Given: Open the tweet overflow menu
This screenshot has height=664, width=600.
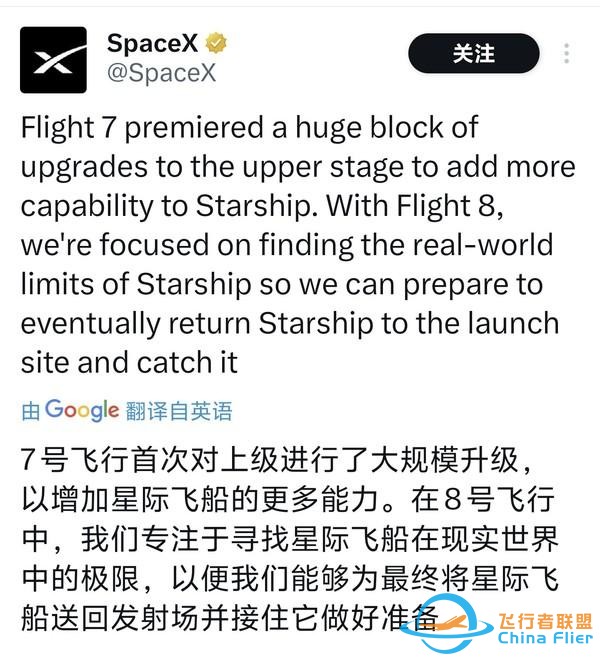Looking at the screenshot, I should (568, 54).
